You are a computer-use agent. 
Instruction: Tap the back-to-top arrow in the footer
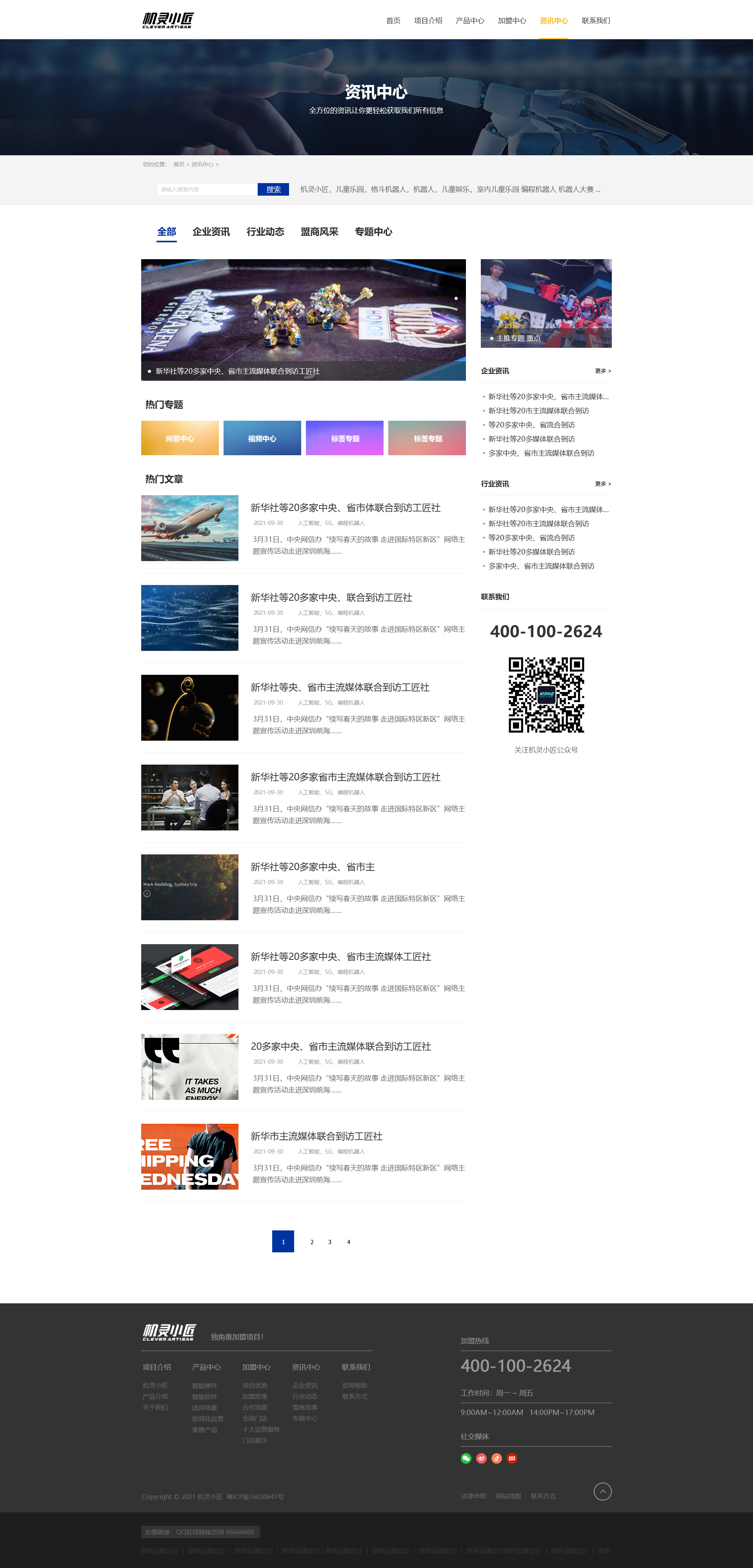(602, 1491)
